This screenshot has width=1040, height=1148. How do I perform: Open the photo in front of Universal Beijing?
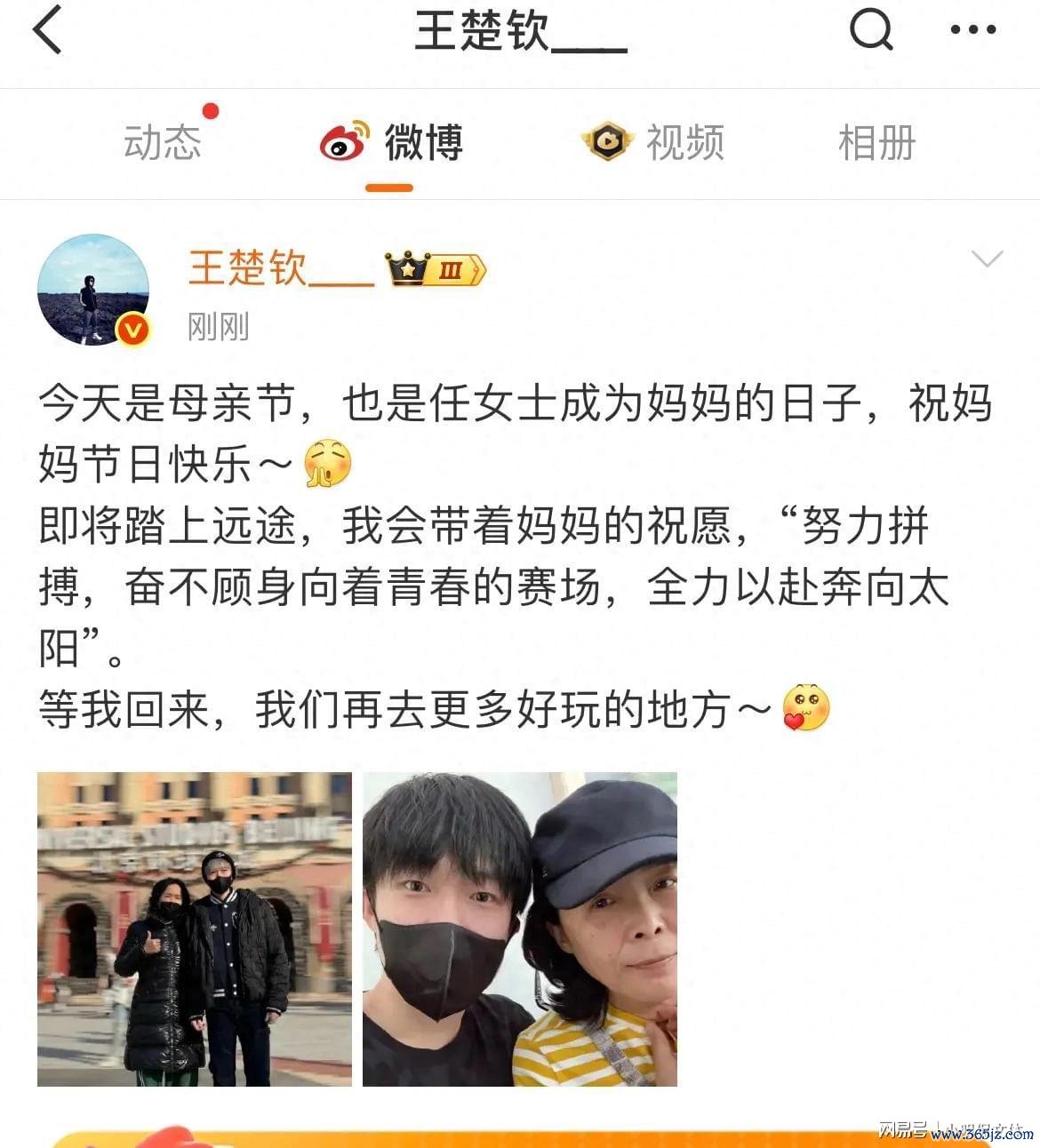pyautogui.click(x=195, y=929)
